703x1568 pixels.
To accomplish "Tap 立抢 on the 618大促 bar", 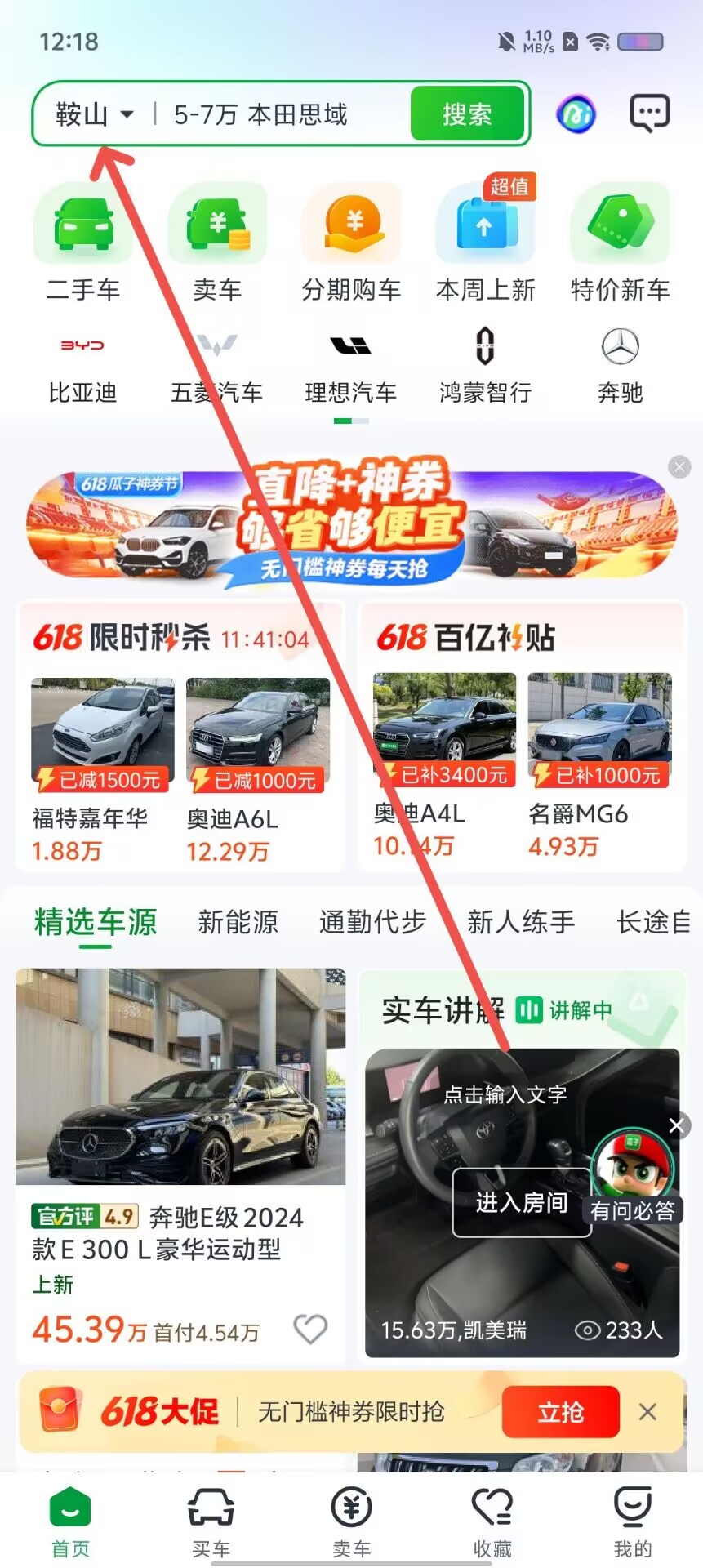I will click(x=561, y=1412).
